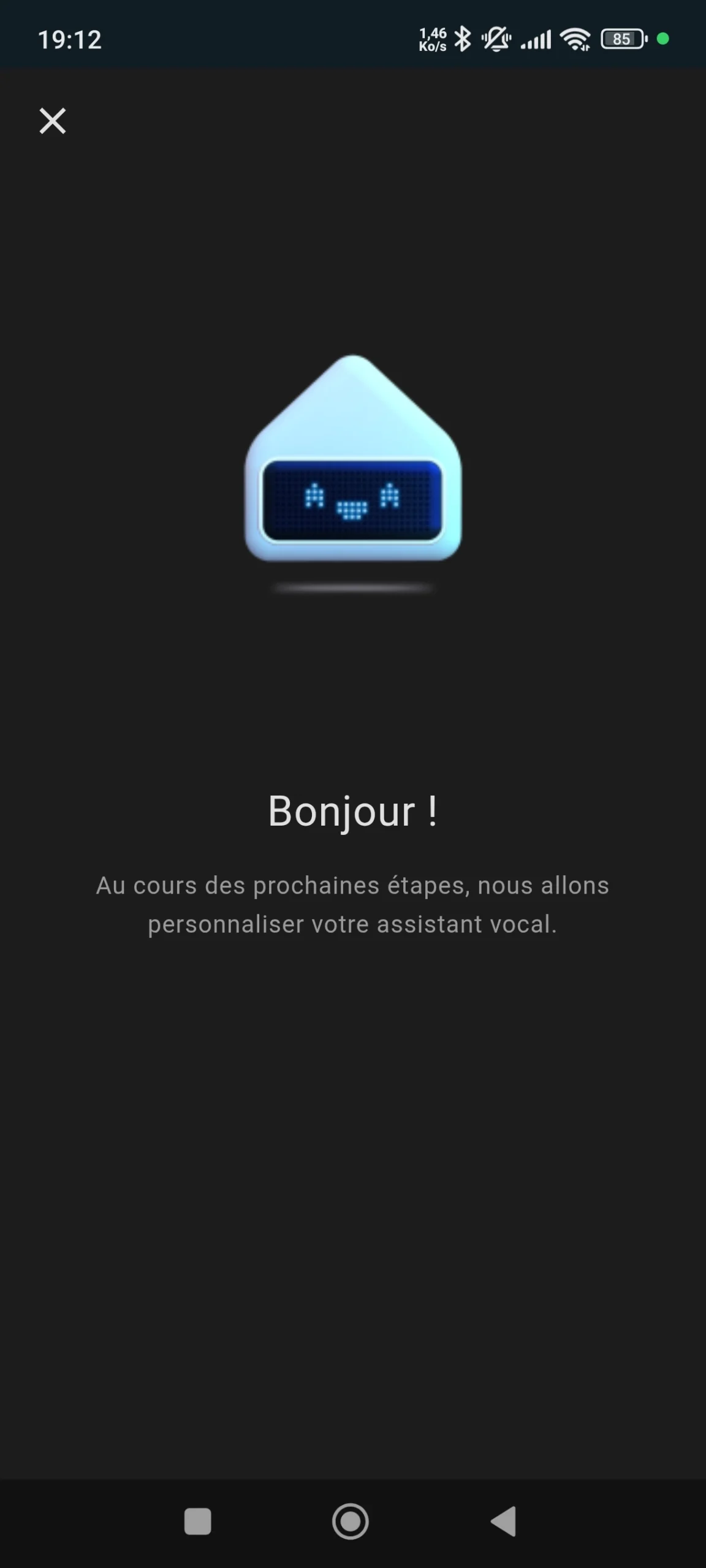
Task: Close the voice assistant setup screen
Action: point(53,121)
